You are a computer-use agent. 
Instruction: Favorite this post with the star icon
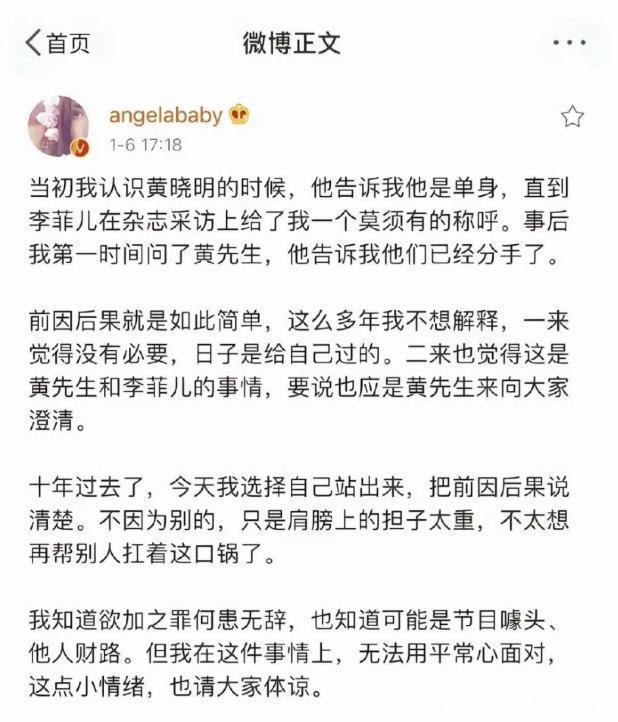click(x=572, y=117)
